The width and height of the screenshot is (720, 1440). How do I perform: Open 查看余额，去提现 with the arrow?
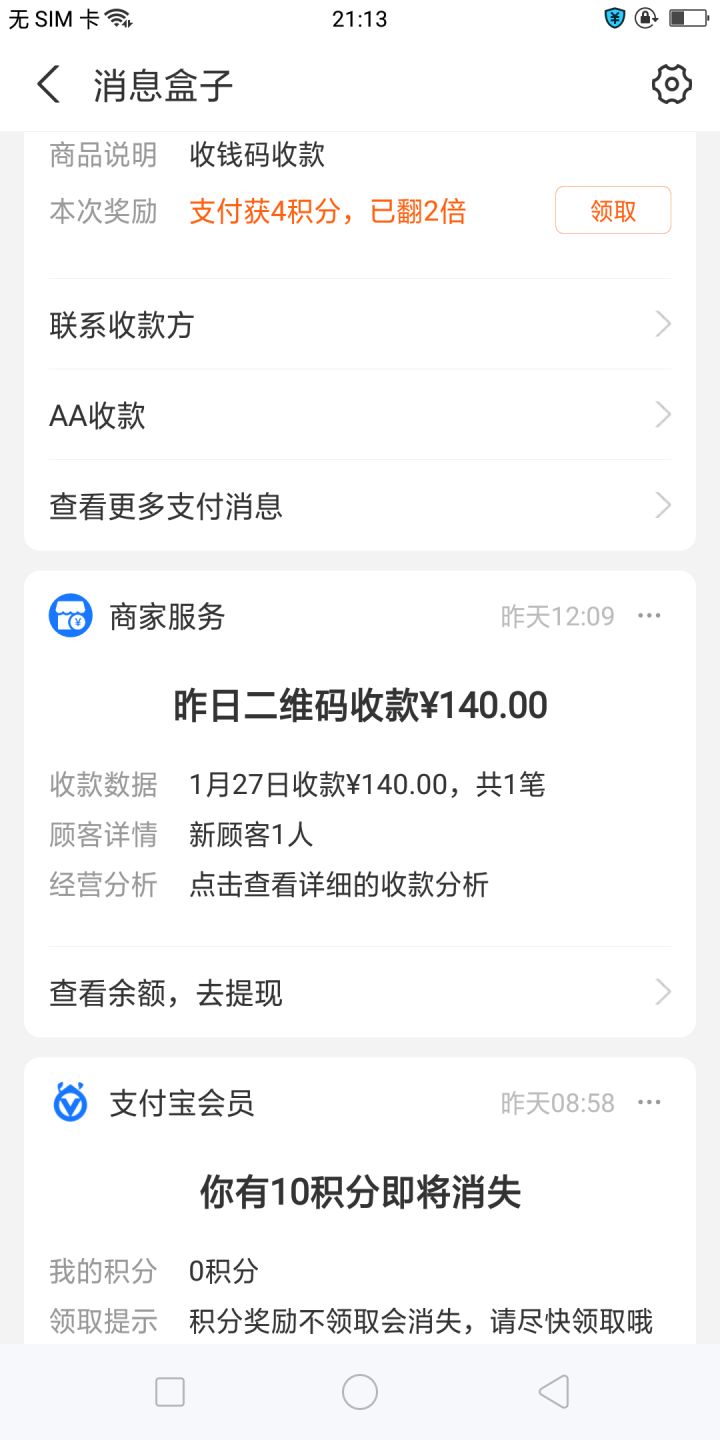(x=662, y=991)
